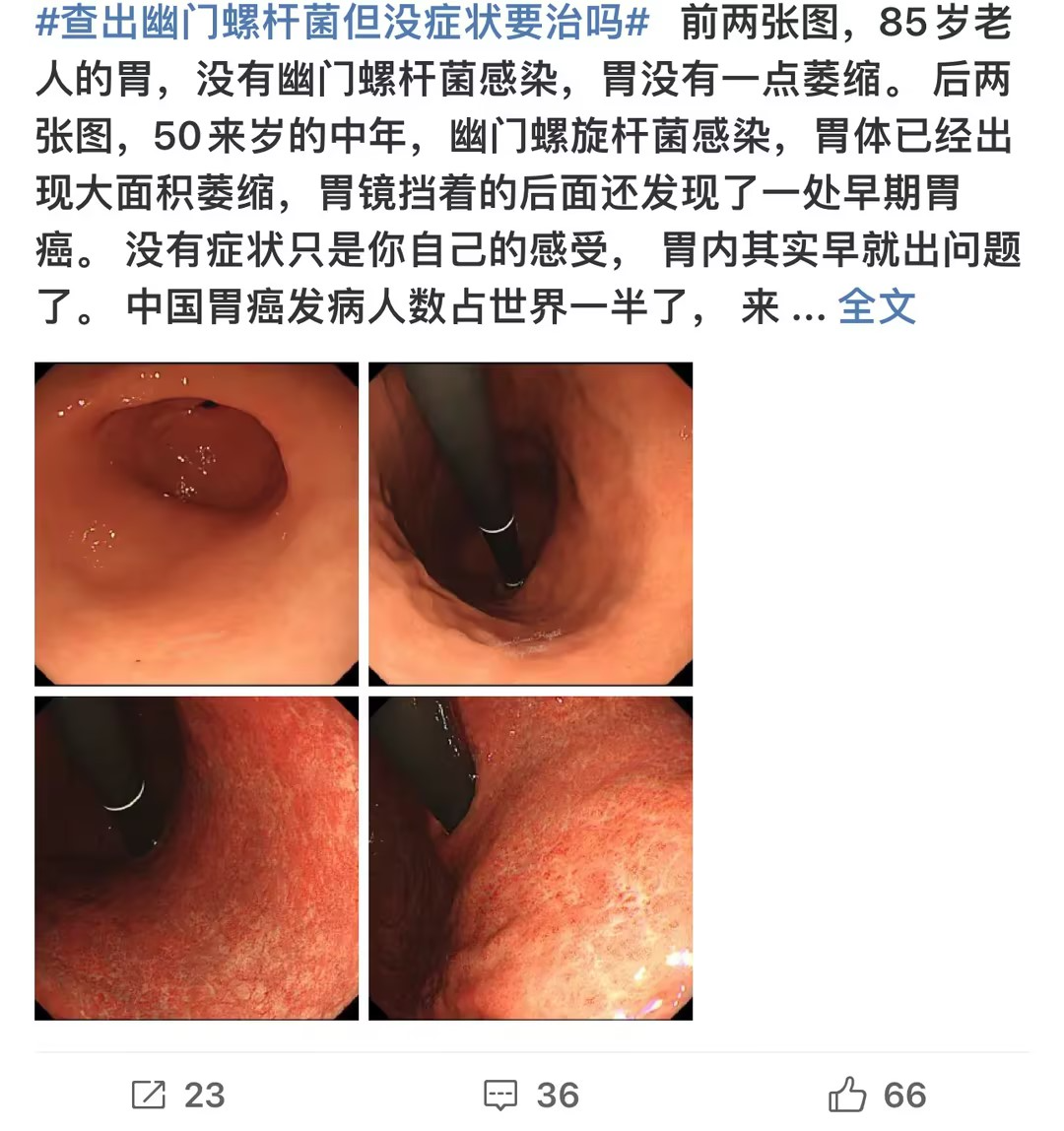Repost this post (23 reposts)
Screen dimensions: 1064x1131
coord(178,1094)
